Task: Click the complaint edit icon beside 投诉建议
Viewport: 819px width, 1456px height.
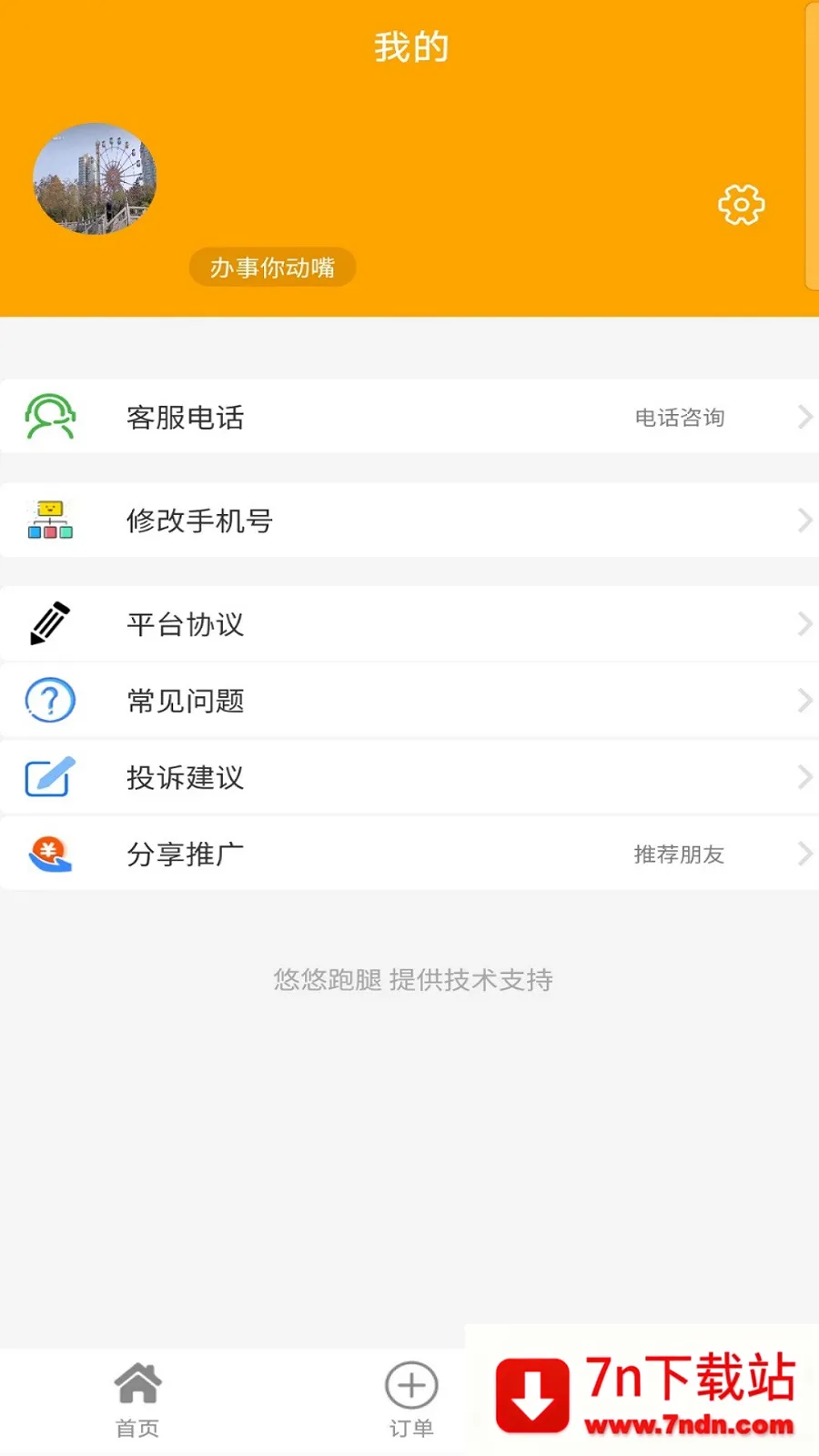Action: click(50, 777)
